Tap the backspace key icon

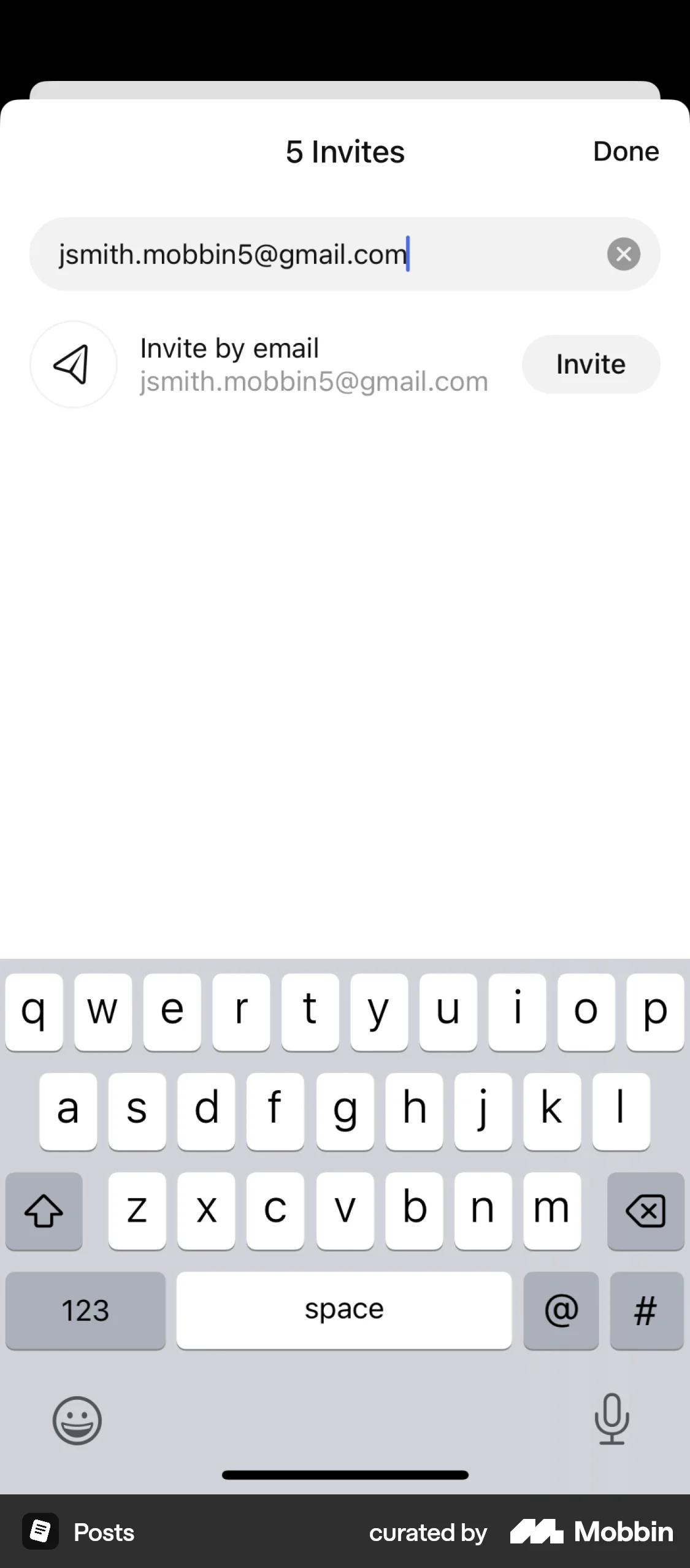coord(646,1212)
